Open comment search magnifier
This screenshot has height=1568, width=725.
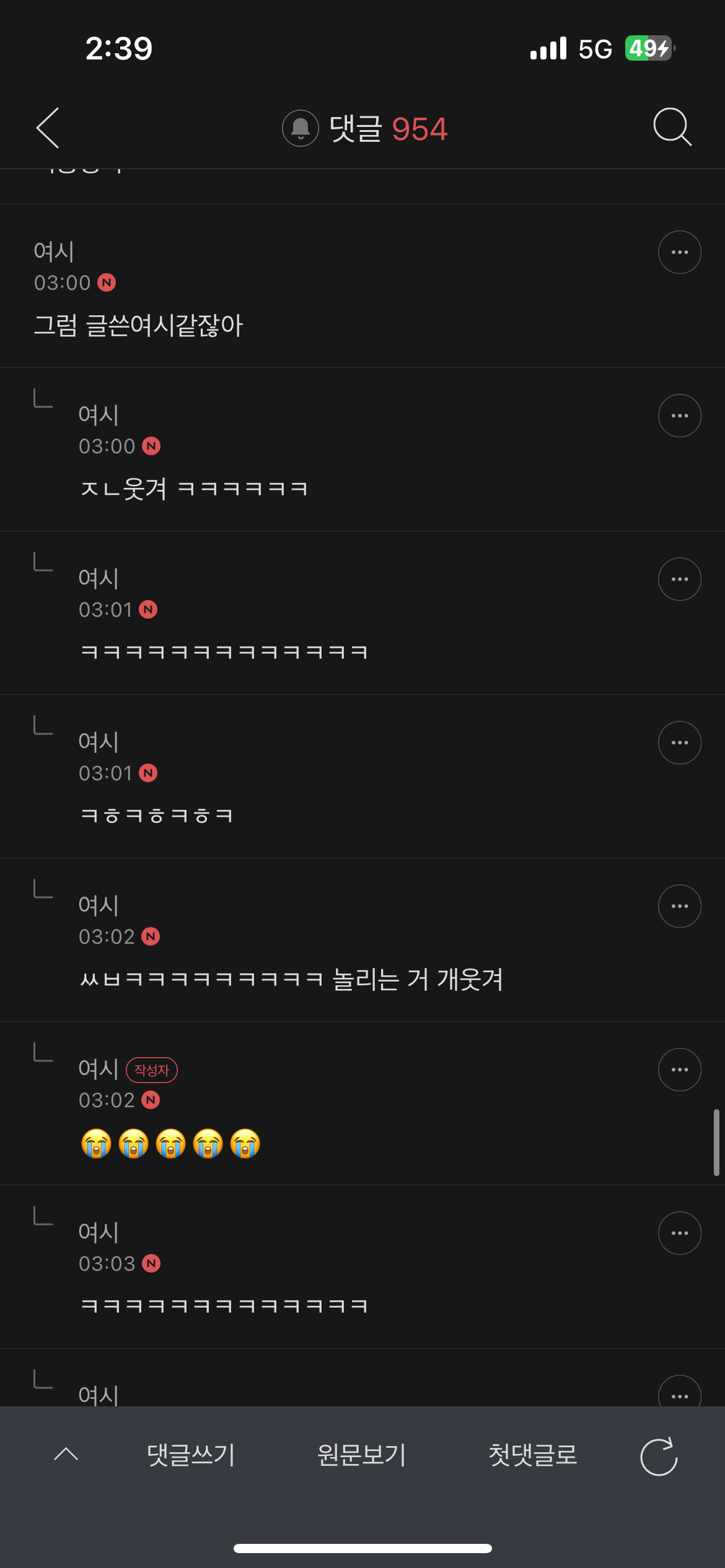[x=672, y=127]
